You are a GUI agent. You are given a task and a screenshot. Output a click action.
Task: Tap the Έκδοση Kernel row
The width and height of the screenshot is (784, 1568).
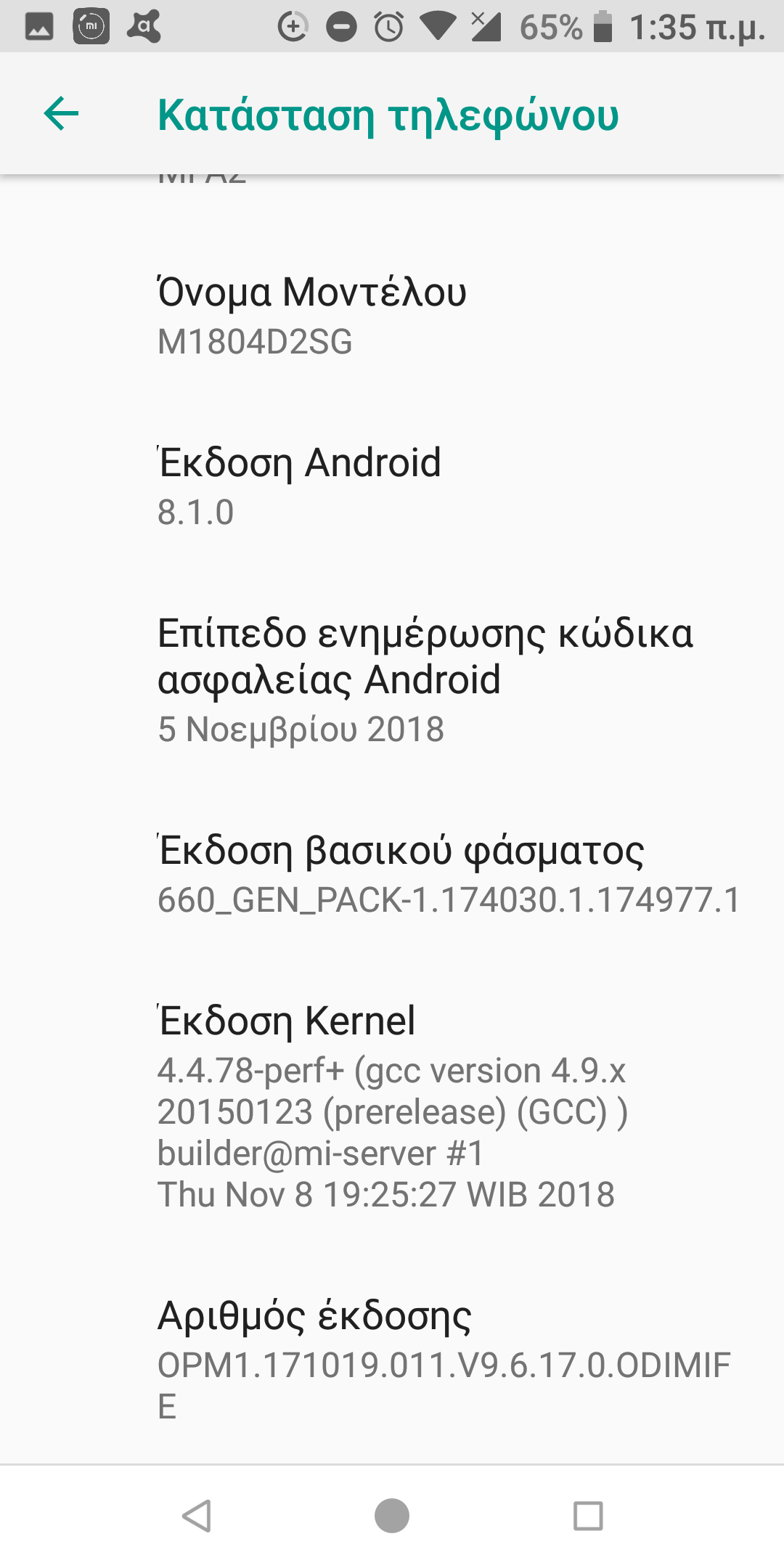(392, 1106)
